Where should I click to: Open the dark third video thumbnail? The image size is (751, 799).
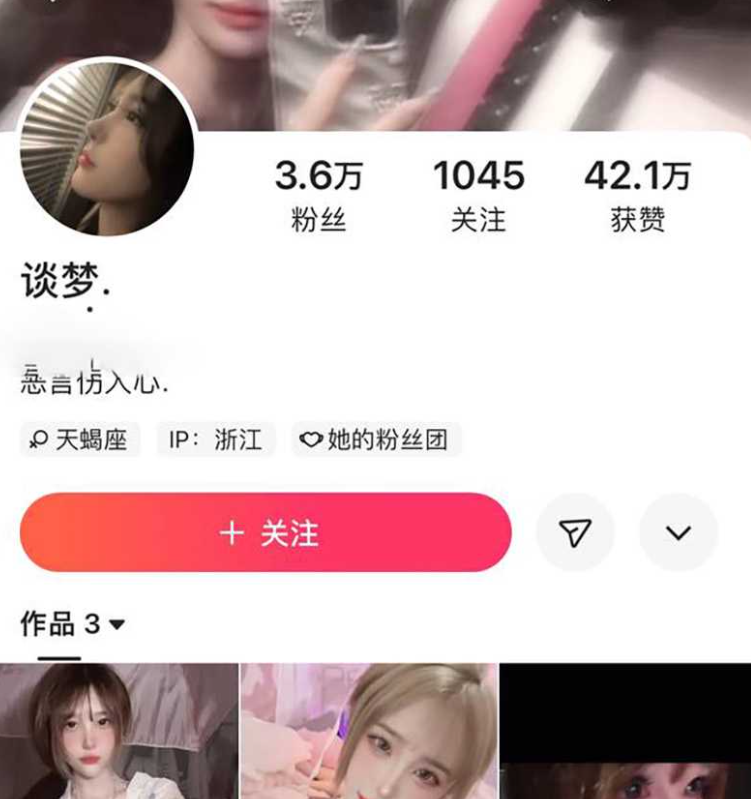pos(625,732)
